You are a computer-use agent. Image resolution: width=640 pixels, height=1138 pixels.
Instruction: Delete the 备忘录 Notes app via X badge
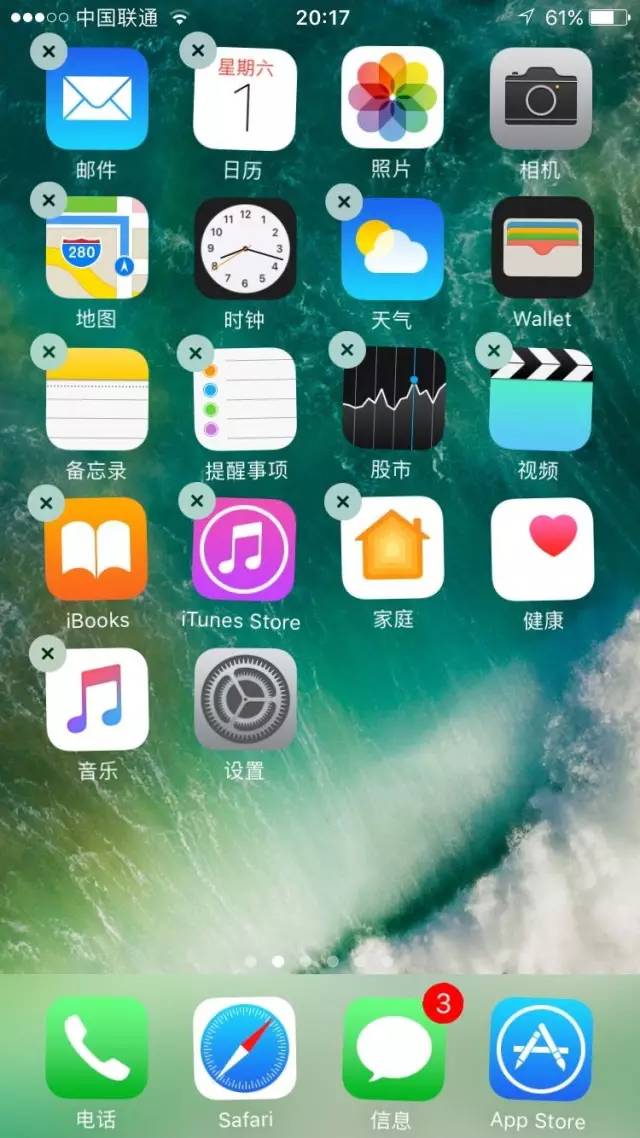[48, 351]
